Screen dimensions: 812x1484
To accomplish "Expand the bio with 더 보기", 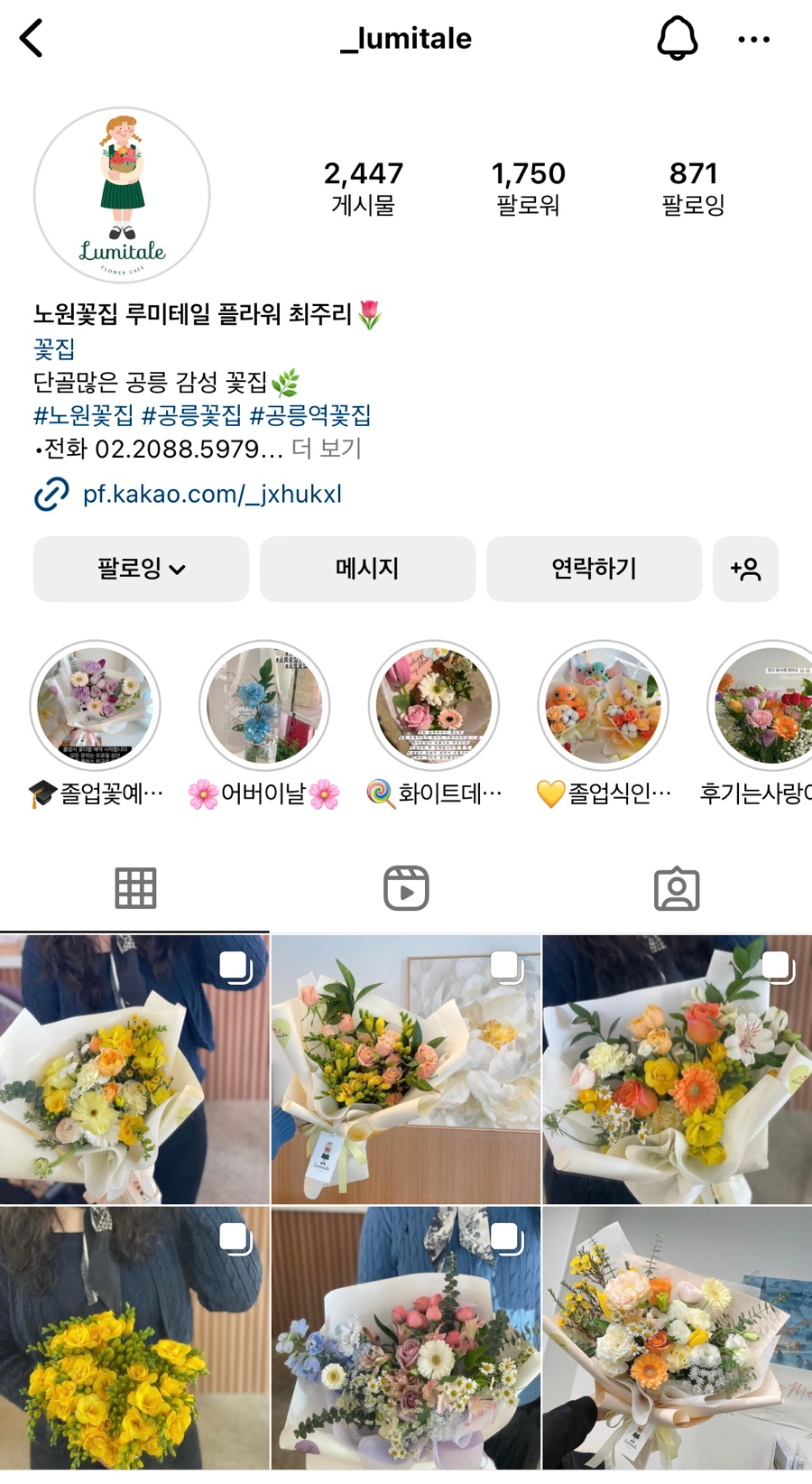I will coord(327,449).
